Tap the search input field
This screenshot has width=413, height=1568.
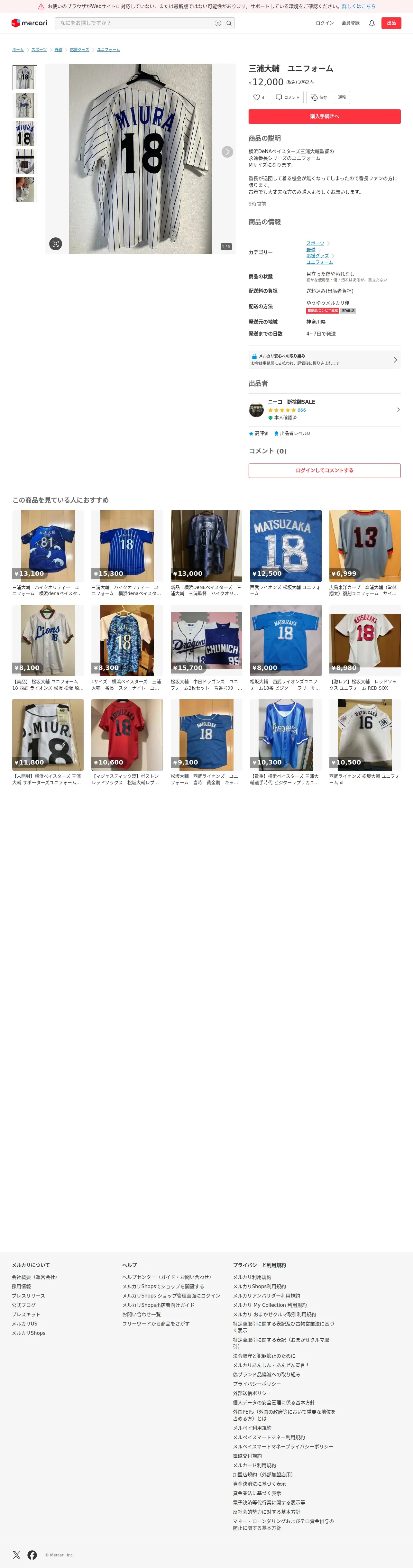tap(134, 23)
